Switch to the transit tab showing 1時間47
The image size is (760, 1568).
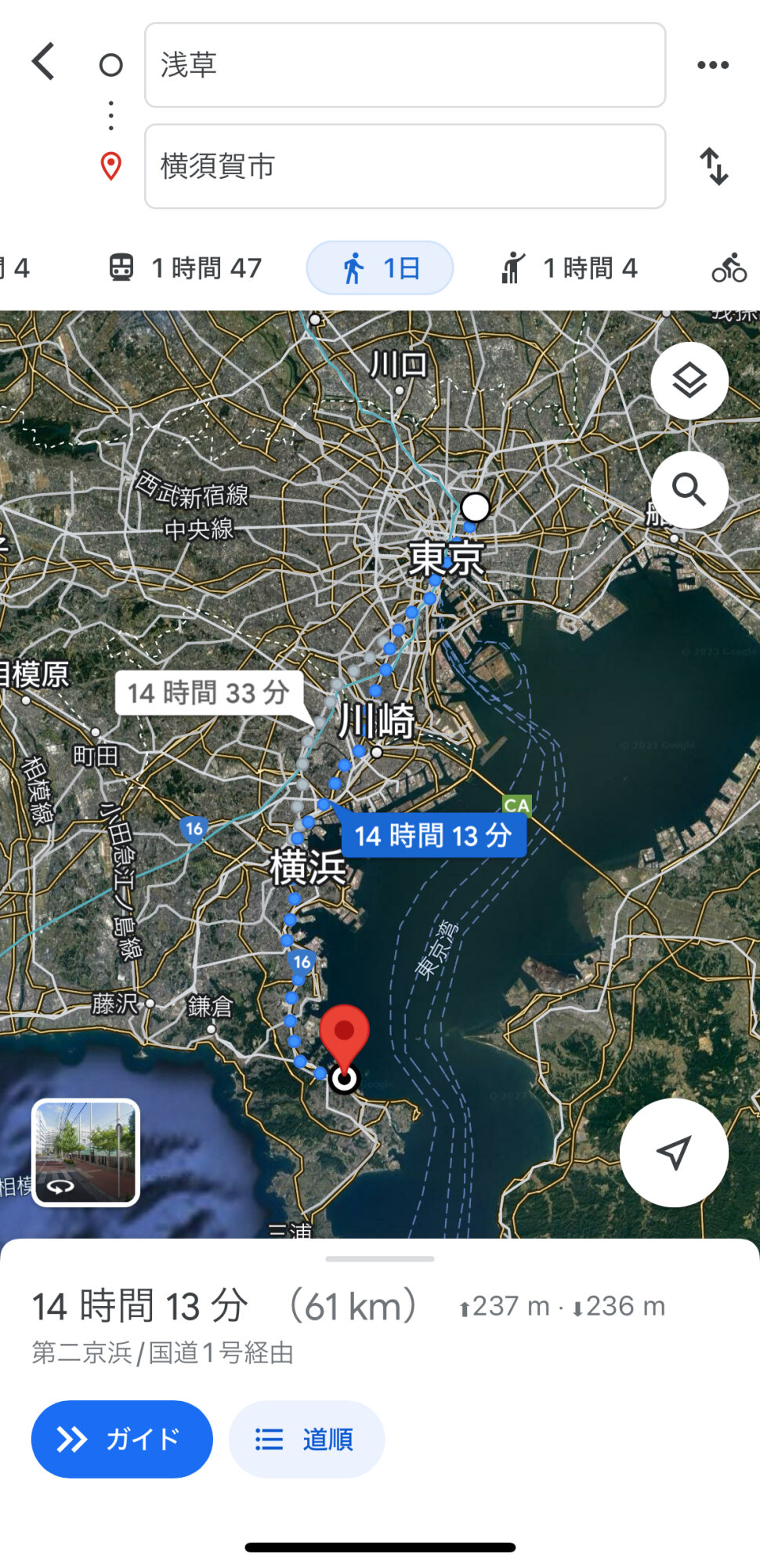tap(185, 268)
